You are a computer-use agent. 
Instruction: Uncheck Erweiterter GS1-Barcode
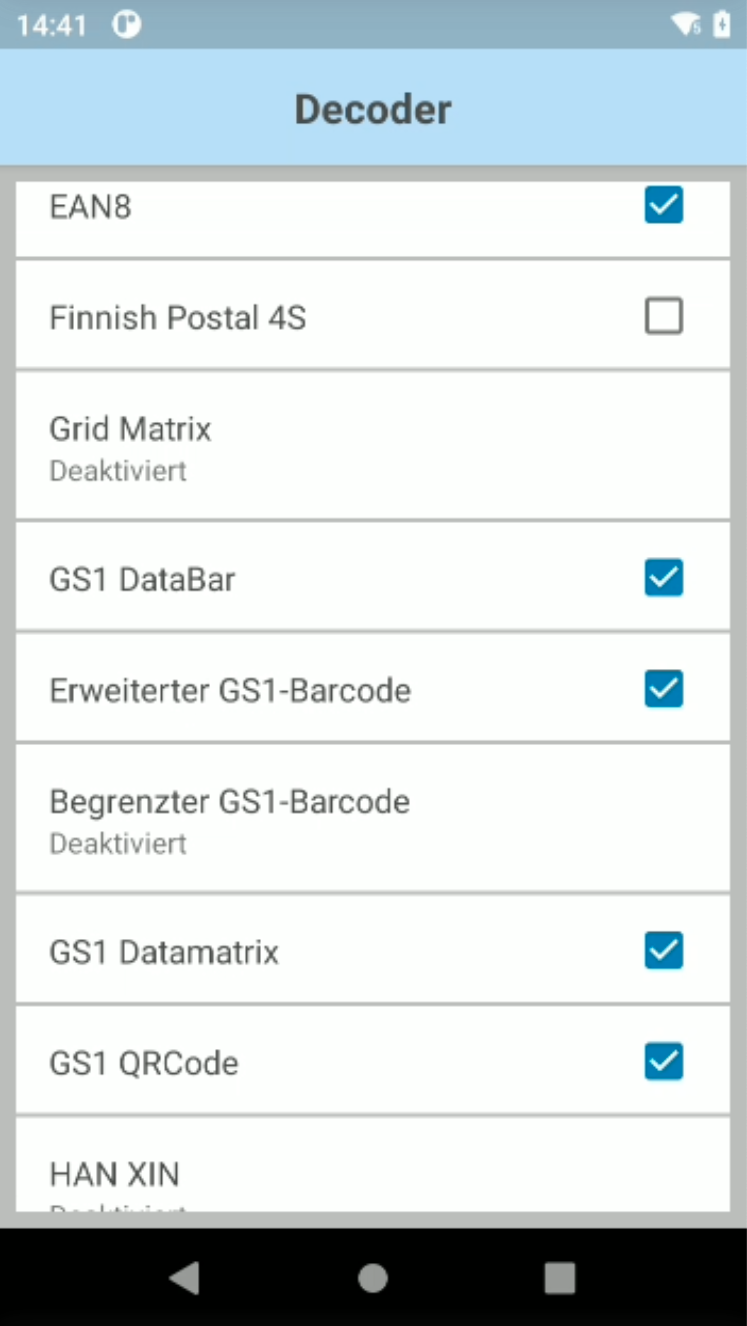point(663,689)
